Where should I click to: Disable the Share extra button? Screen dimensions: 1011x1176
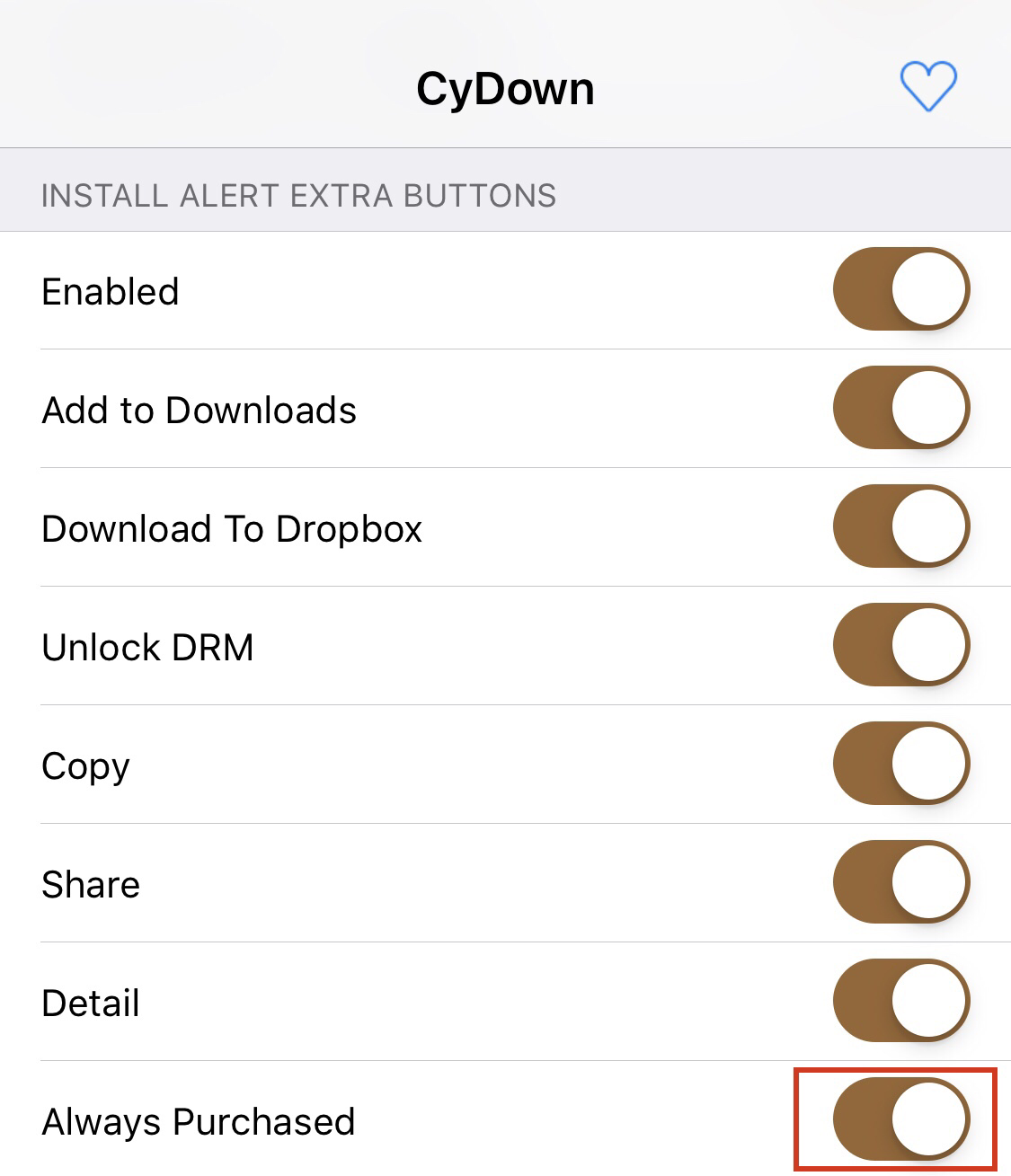901,882
